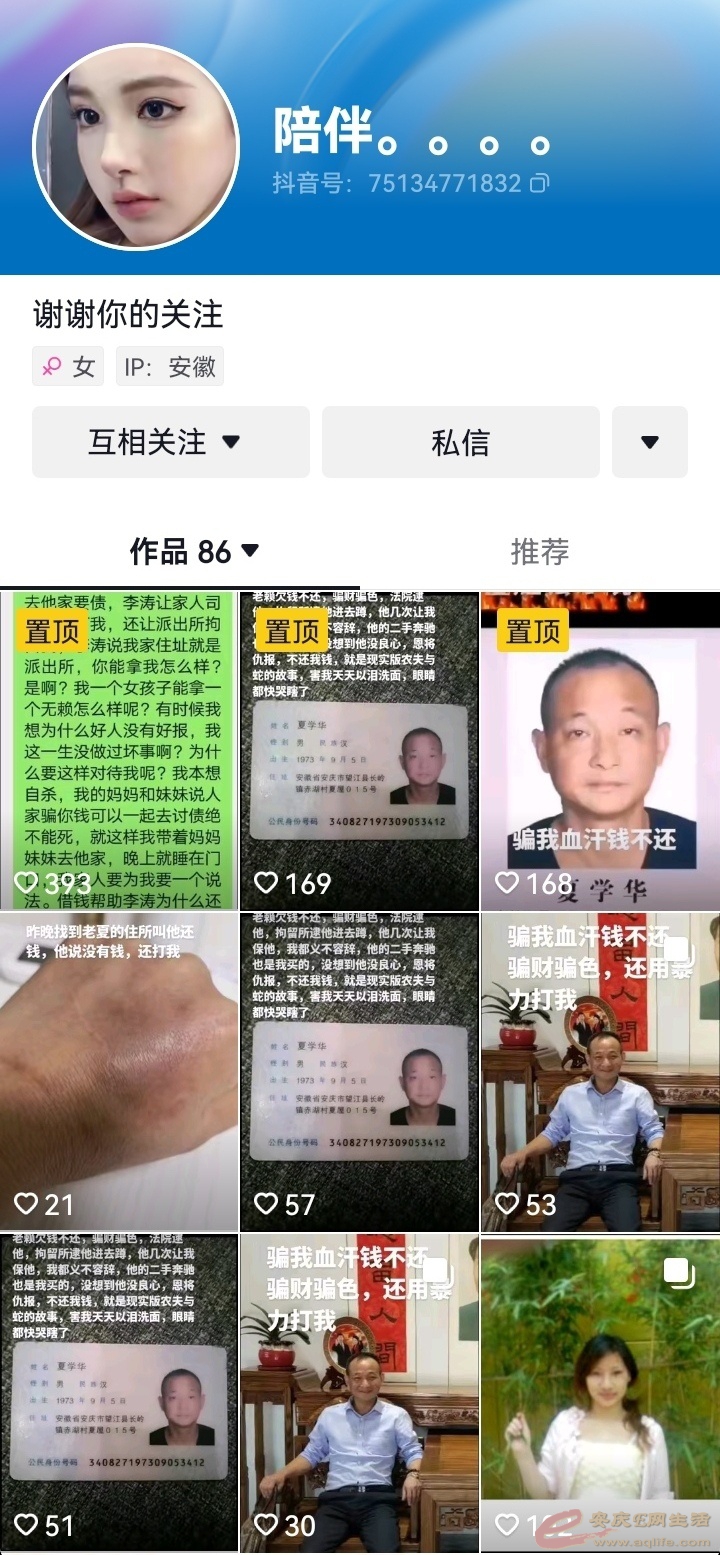This screenshot has height=1555, width=720.
Task: Send a private message via 私信
Action: (460, 442)
